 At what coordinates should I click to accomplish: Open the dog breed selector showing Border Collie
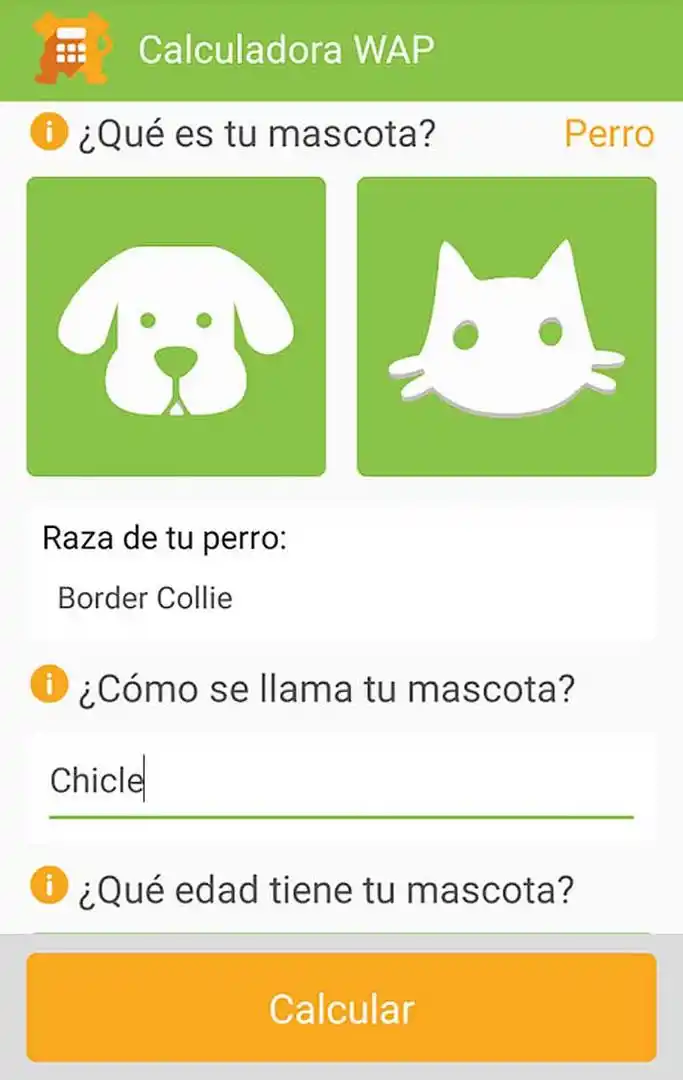tap(342, 598)
